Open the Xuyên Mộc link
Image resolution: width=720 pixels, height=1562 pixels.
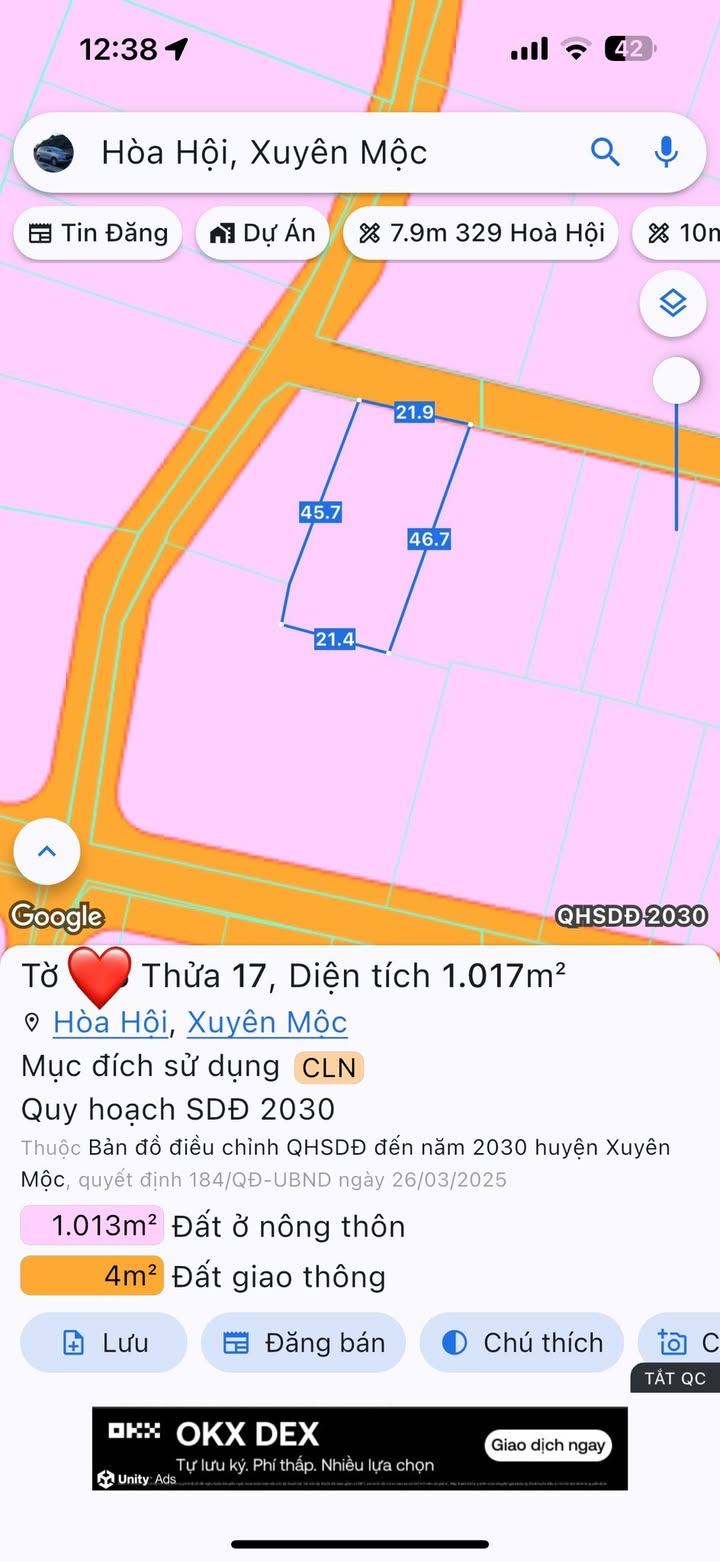[x=267, y=1022]
